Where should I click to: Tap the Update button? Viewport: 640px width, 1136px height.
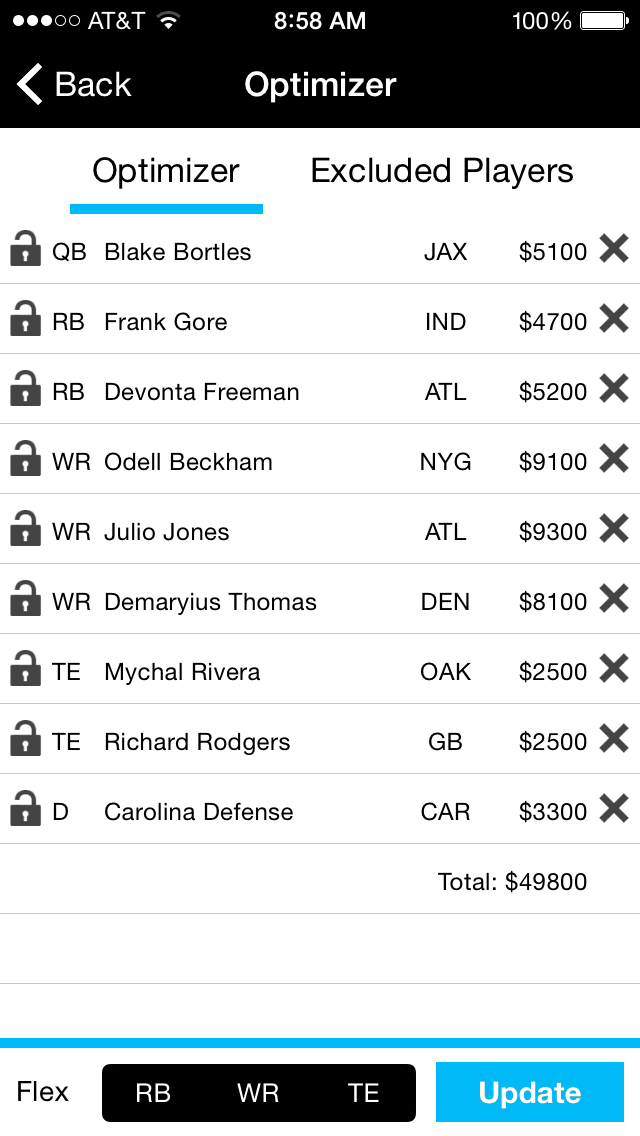click(x=530, y=1092)
